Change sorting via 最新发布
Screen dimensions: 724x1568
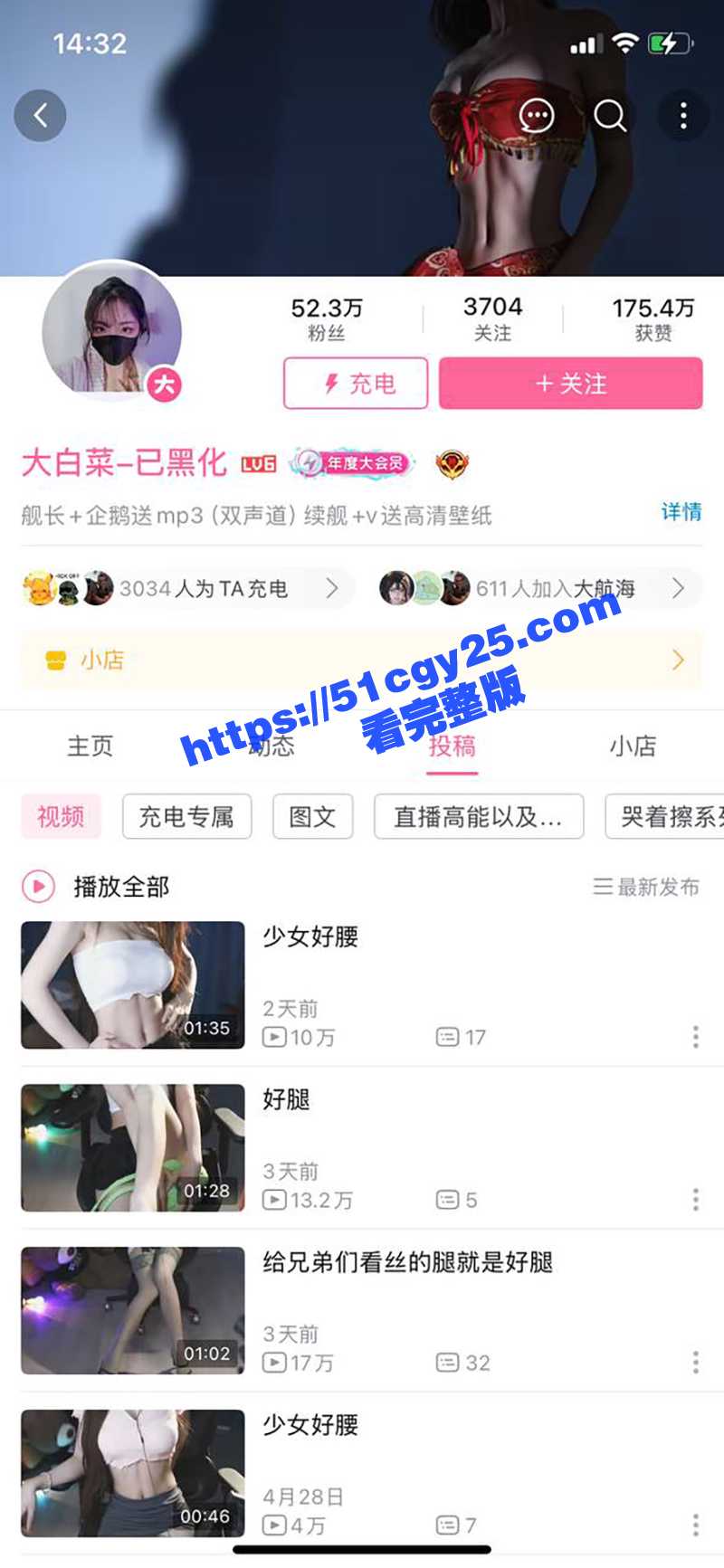[x=646, y=887]
